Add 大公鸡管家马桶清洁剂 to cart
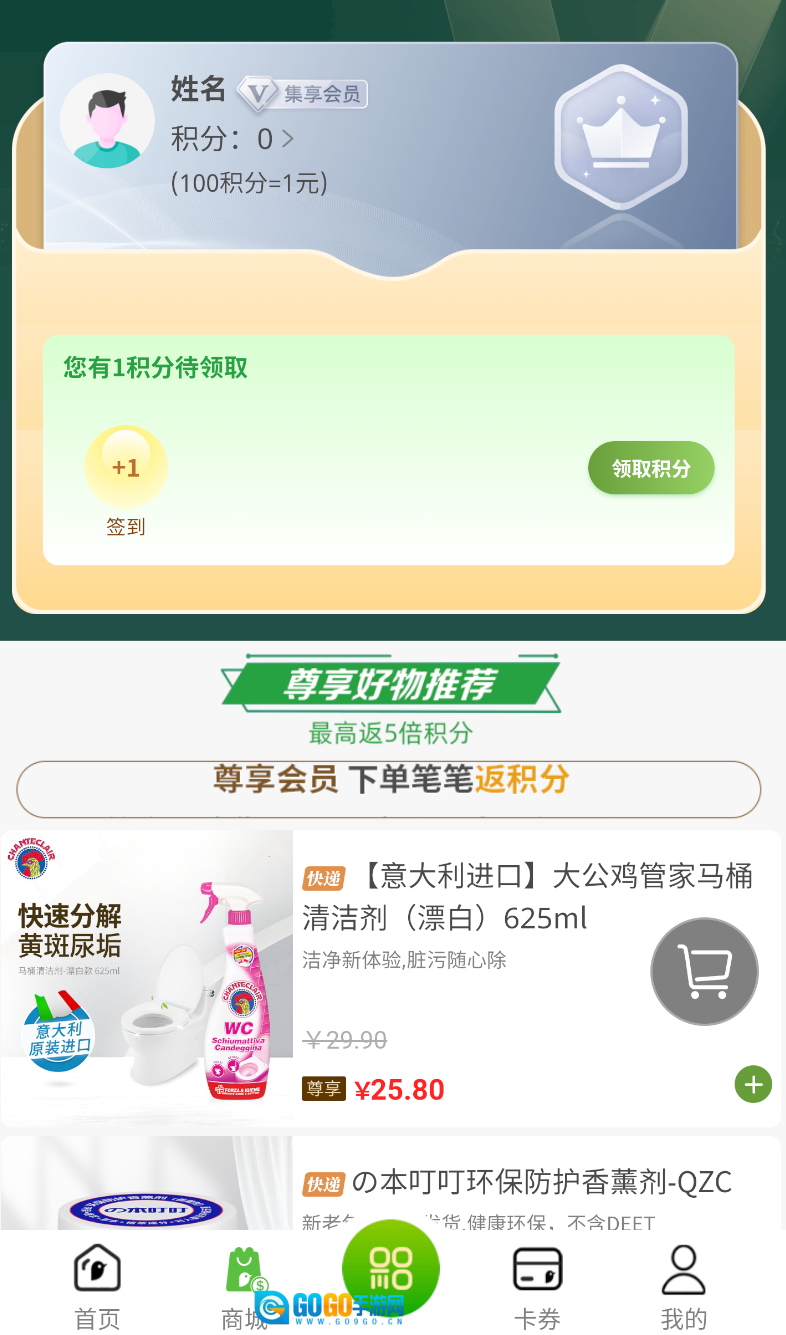The width and height of the screenshot is (786, 1335). [x=753, y=1084]
